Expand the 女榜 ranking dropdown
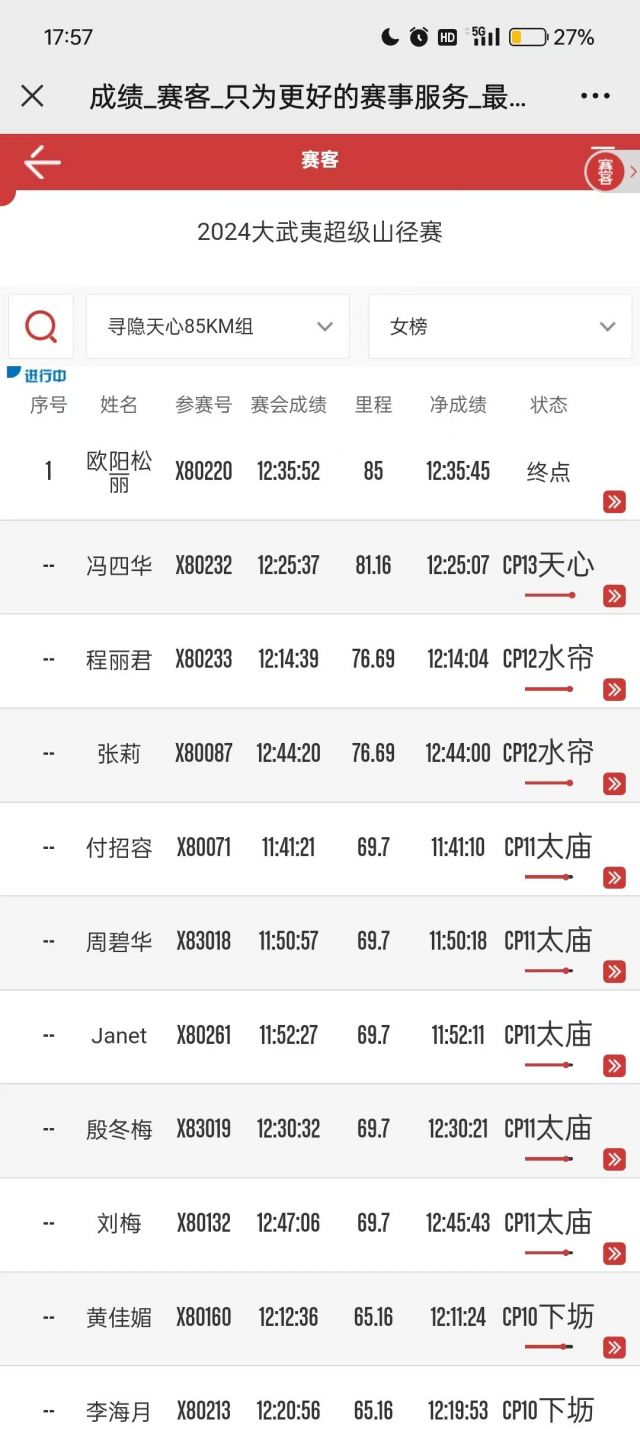 pos(500,326)
